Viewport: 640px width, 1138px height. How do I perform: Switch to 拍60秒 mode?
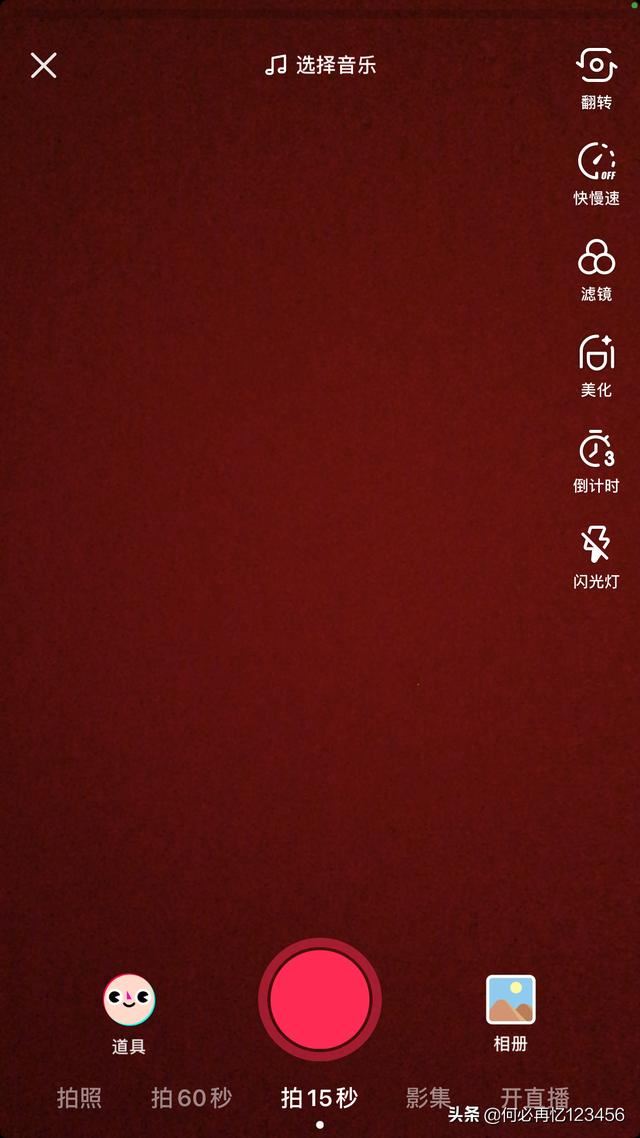point(191,1098)
